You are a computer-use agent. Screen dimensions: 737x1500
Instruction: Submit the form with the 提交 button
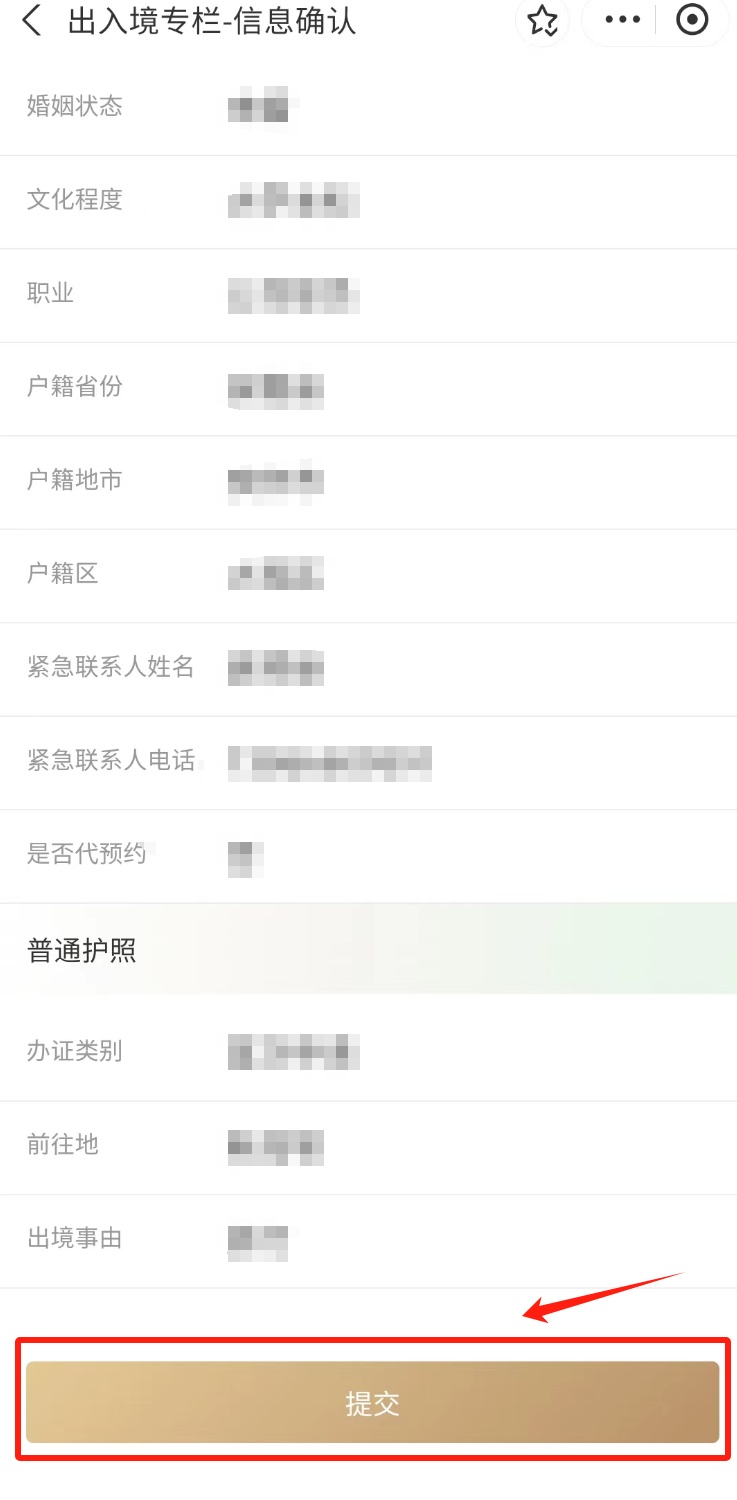(372, 1402)
